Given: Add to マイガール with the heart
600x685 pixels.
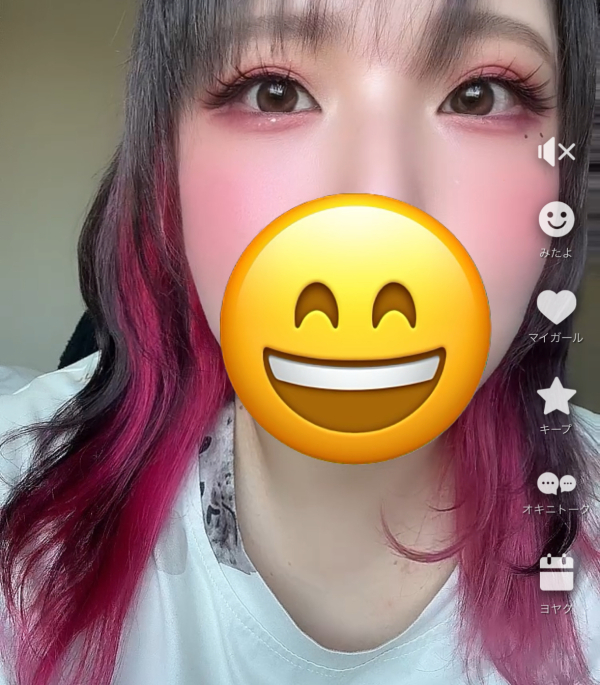Looking at the screenshot, I should click(x=556, y=307).
